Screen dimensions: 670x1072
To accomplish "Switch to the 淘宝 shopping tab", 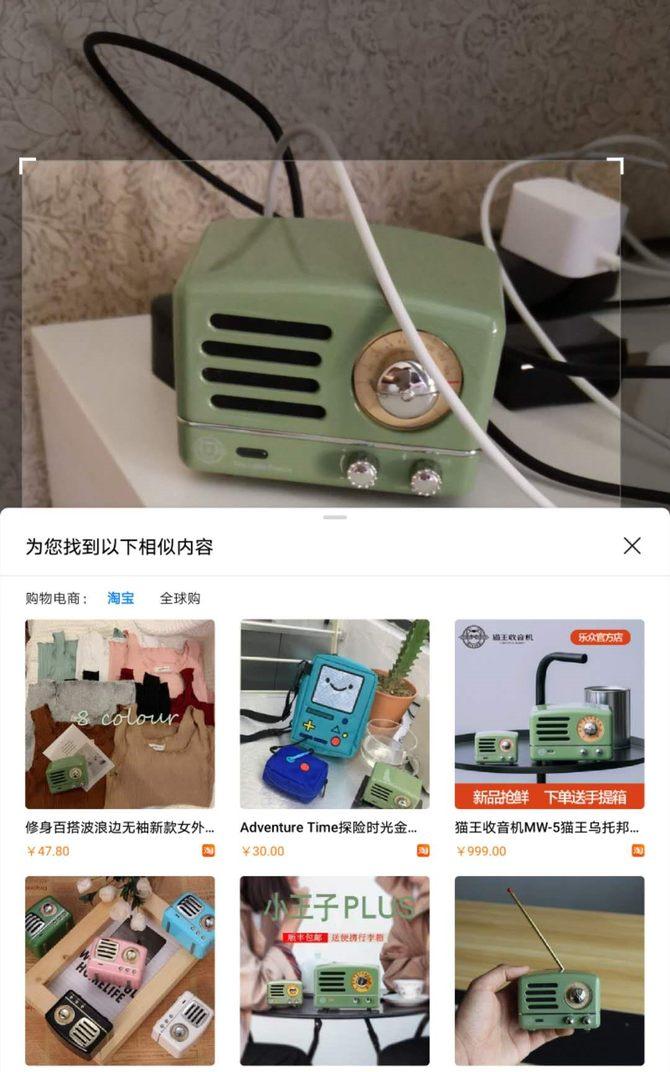I will coord(121,598).
